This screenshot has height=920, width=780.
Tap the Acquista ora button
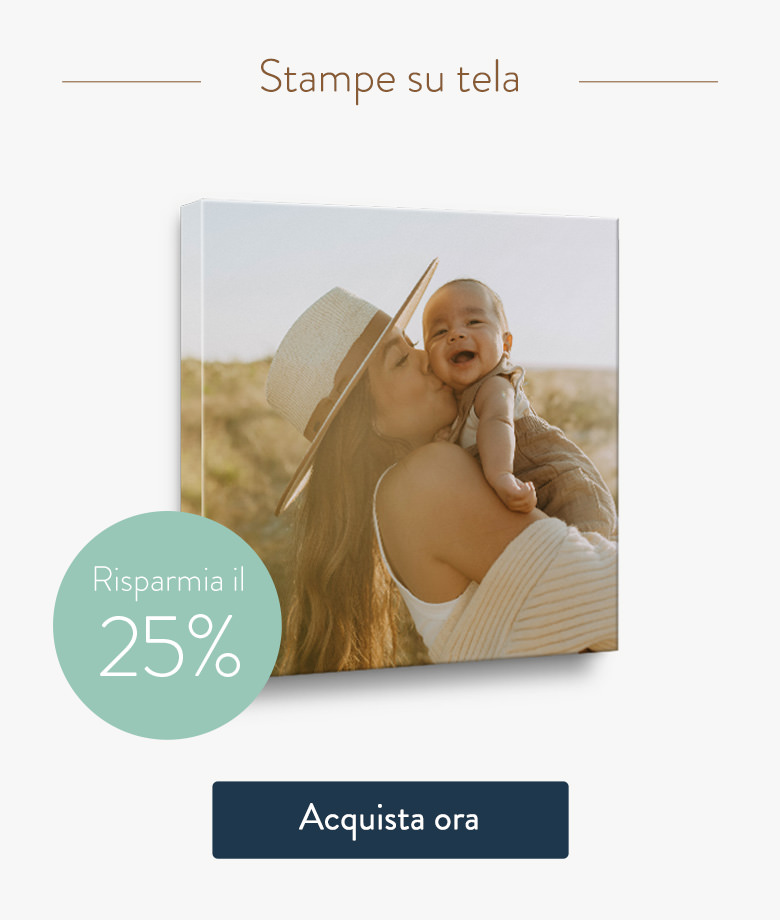point(390,819)
